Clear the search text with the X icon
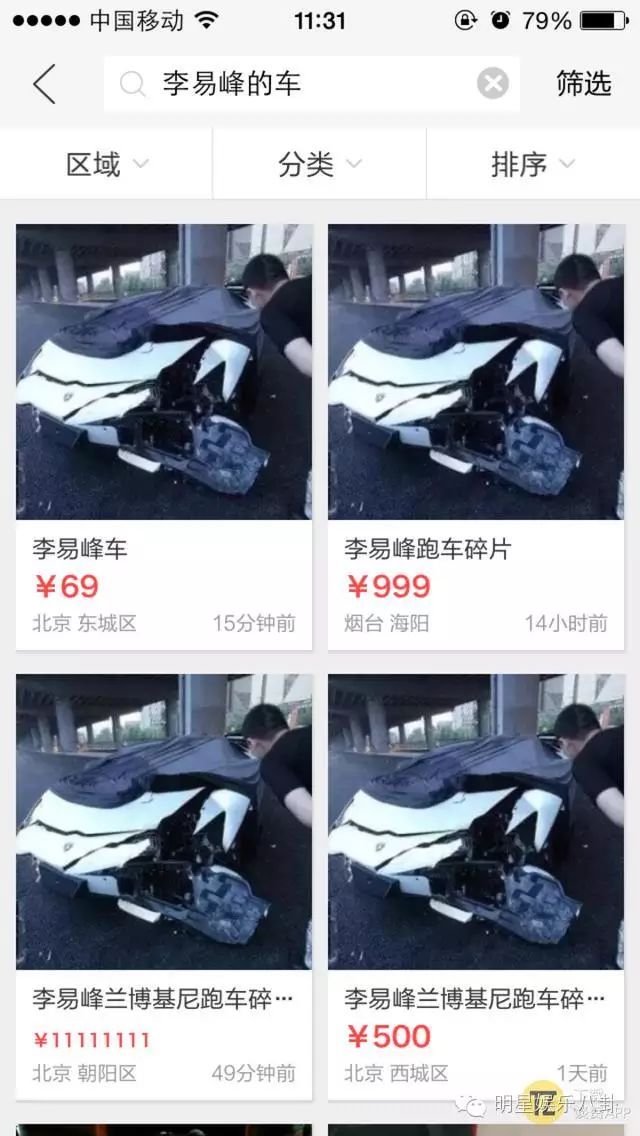Screen dimensions: 640x1136 click(x=493, y=84)
